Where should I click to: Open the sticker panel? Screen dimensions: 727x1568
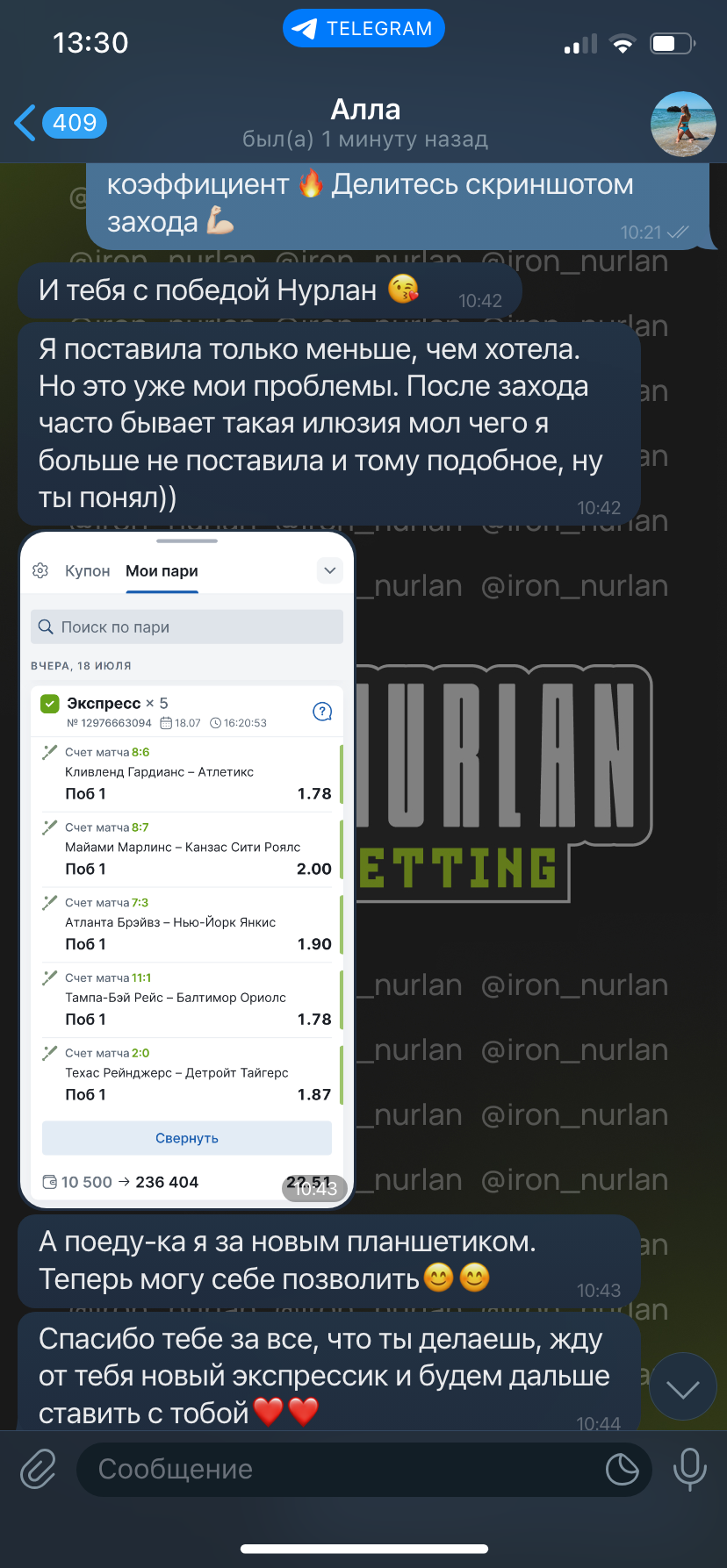[x=622, y=1469]
